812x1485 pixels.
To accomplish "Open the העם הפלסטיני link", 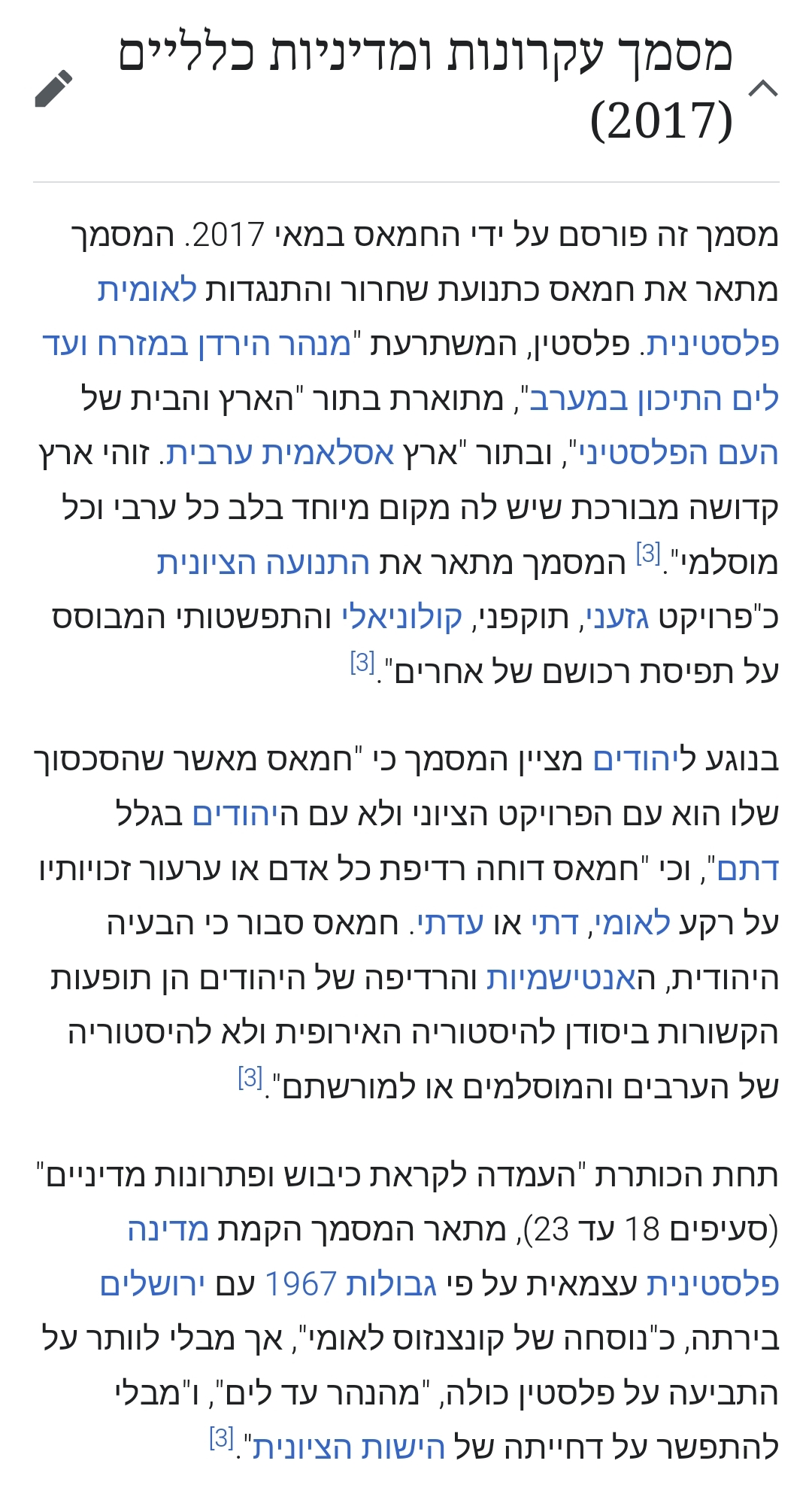I will pos(678,454).
